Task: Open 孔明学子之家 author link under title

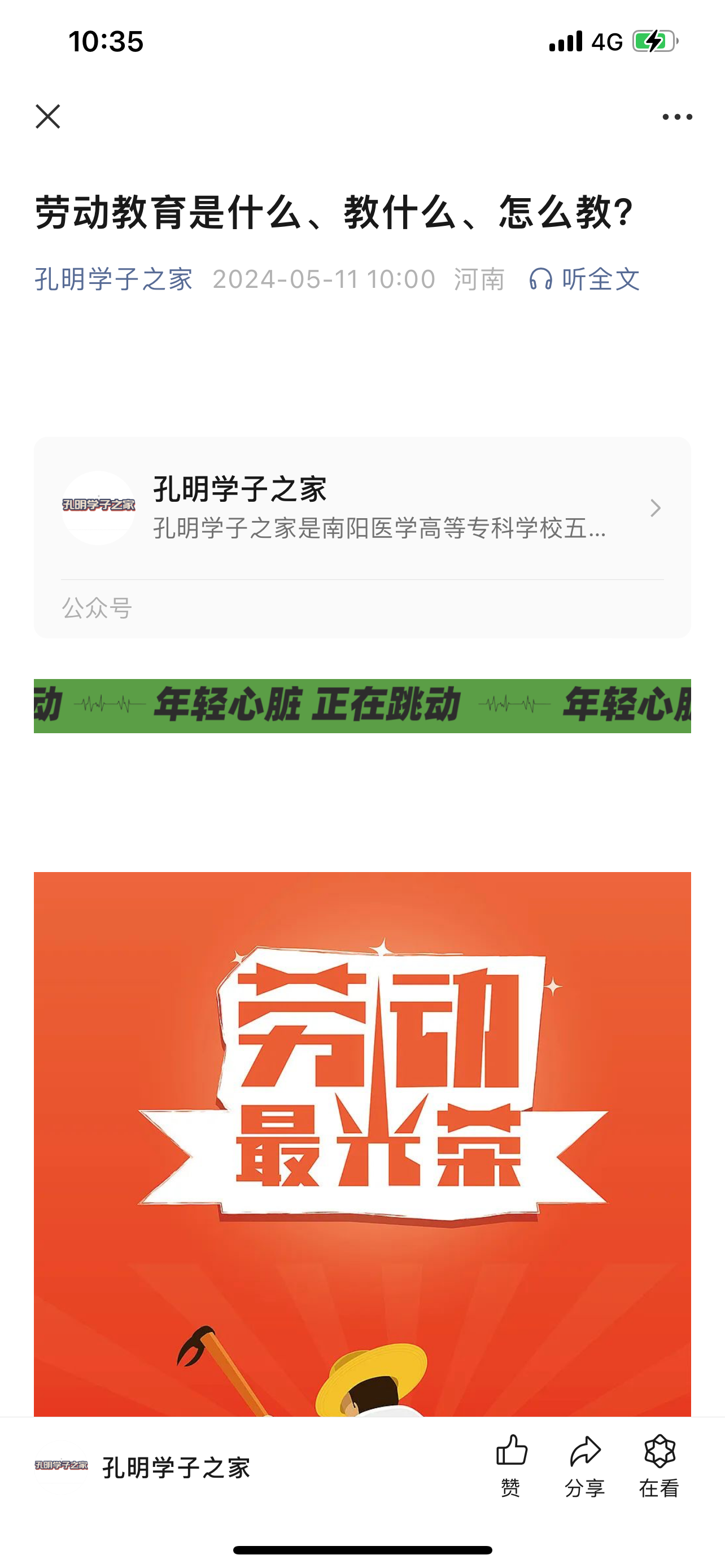Action: [x=114, y=279]
